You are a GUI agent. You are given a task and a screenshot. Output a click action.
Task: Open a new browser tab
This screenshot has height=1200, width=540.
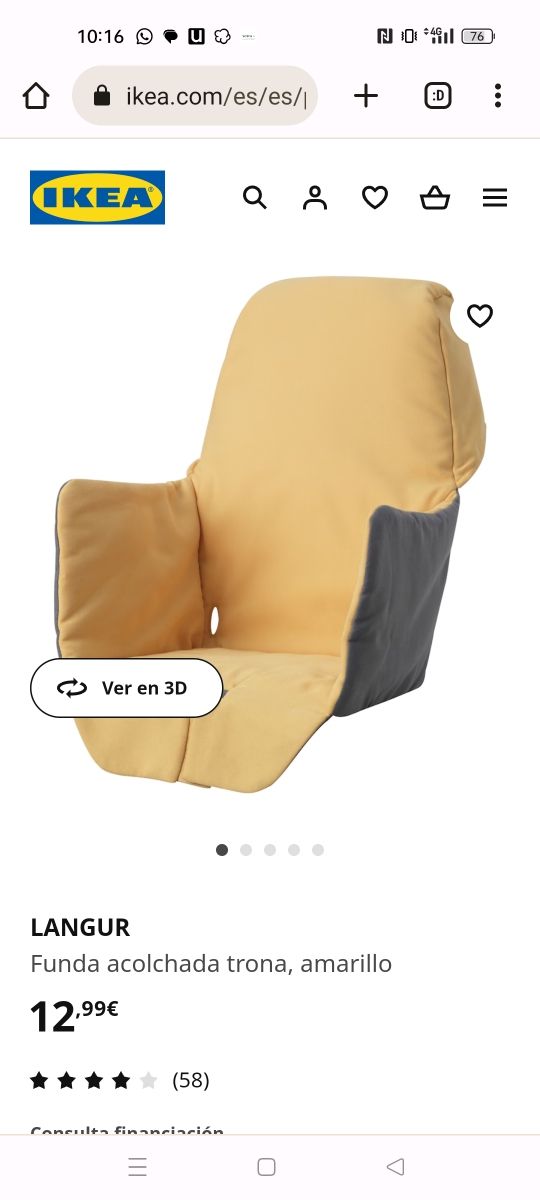point(366,96)
